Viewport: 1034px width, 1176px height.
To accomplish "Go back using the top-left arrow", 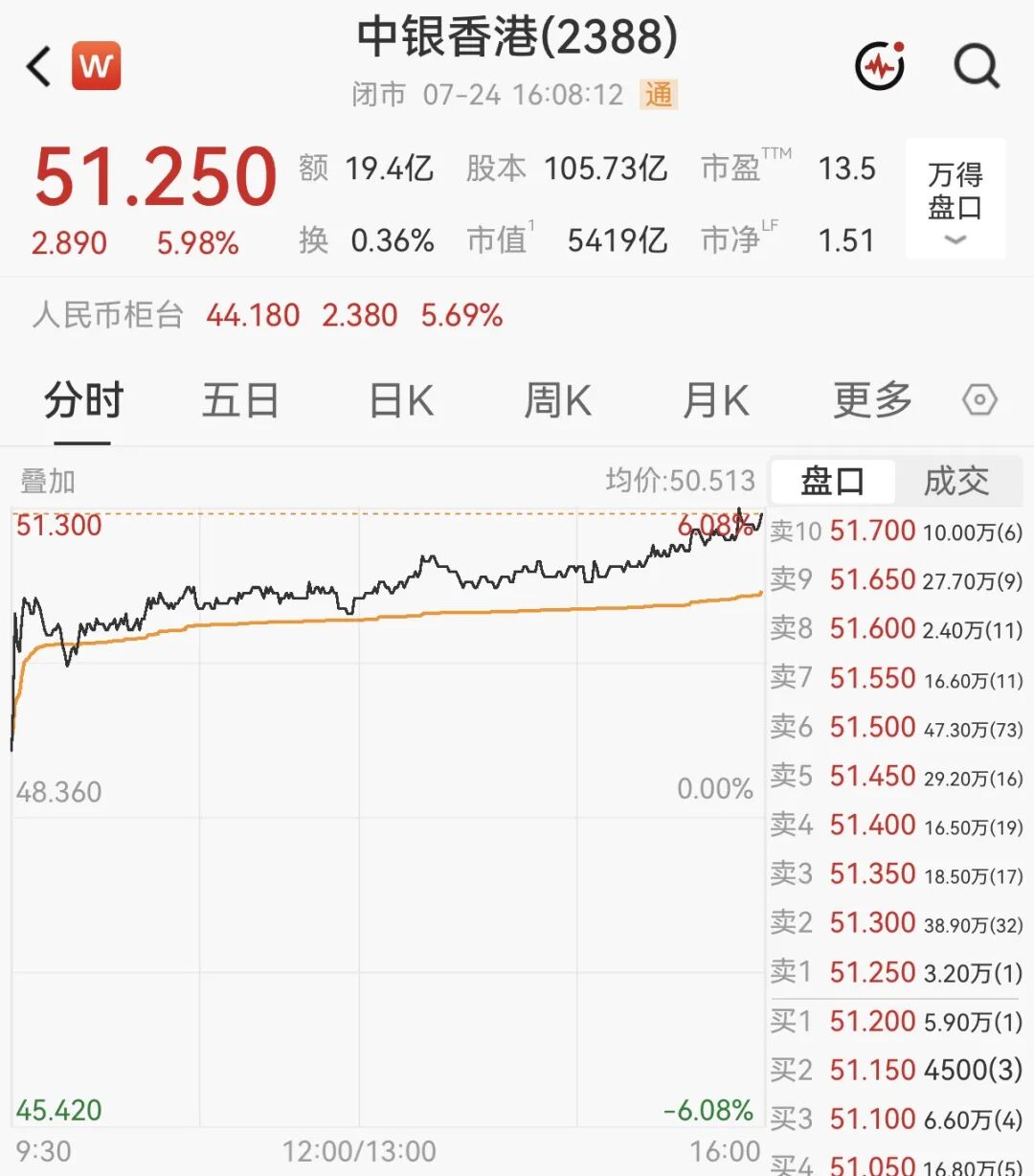I will coord(38,66).
